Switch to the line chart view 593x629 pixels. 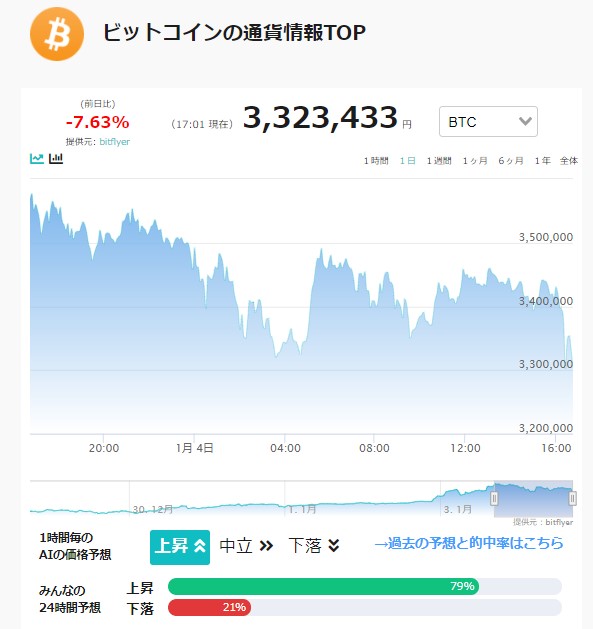tap(37, 158)
